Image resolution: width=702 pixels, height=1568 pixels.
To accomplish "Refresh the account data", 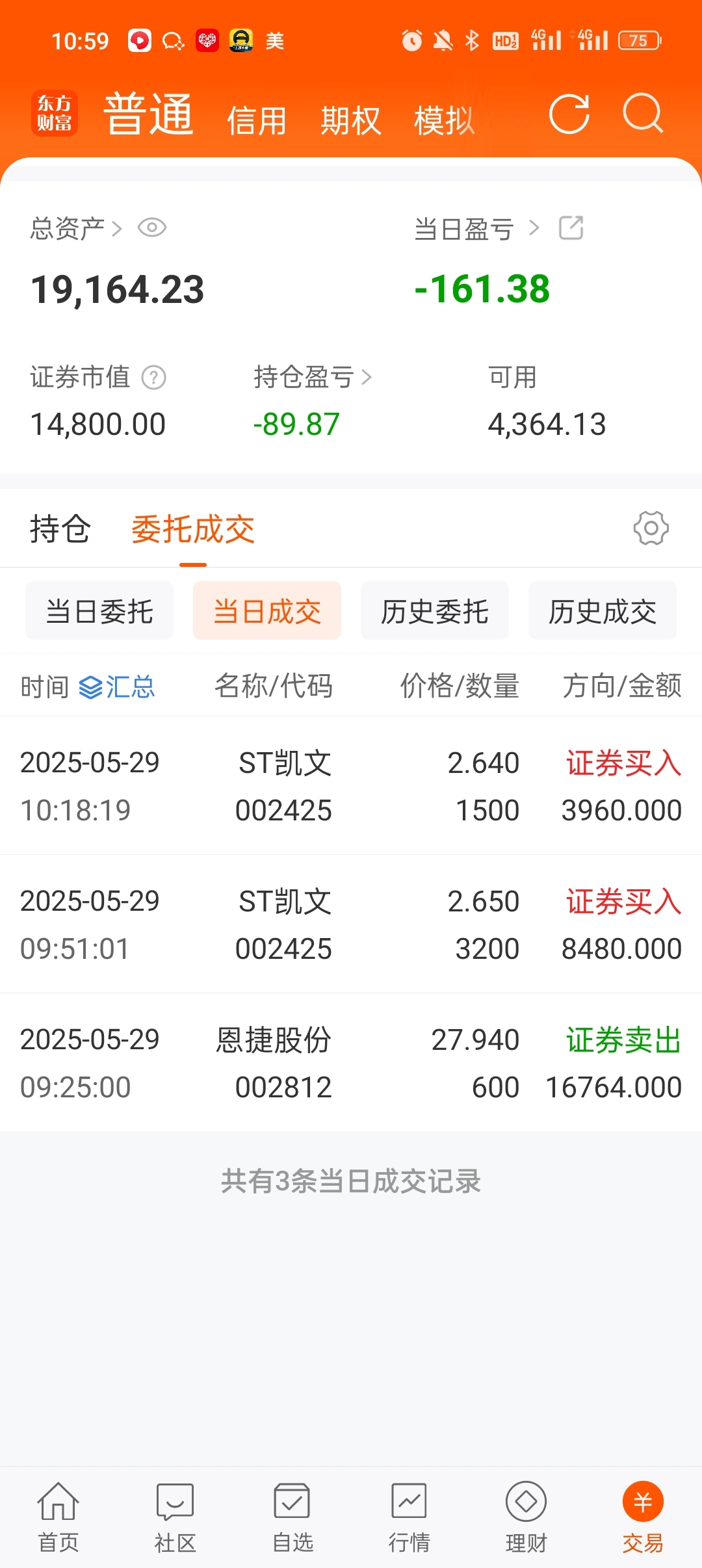I will click(x=569, y=114).
